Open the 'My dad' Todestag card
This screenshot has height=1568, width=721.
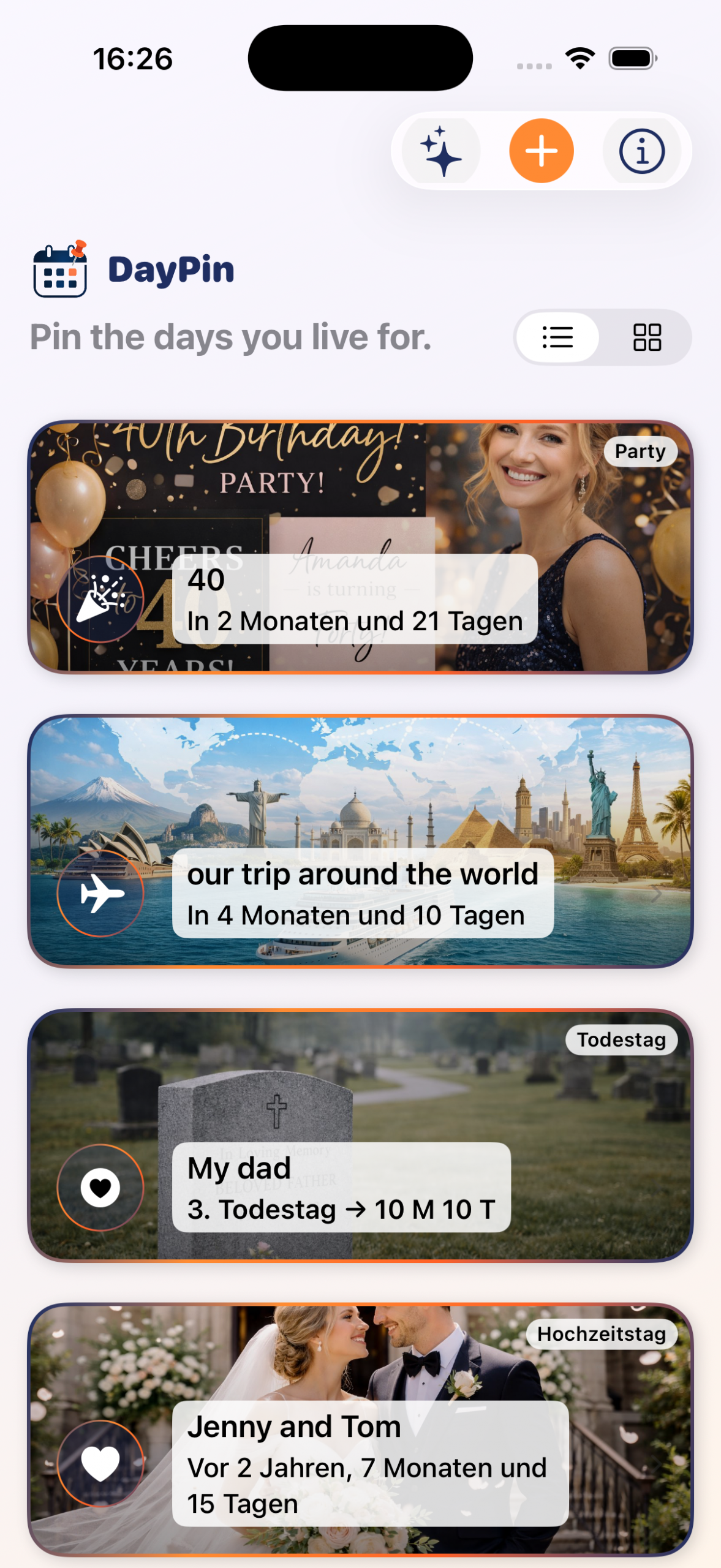click(x=360, y=1134)
